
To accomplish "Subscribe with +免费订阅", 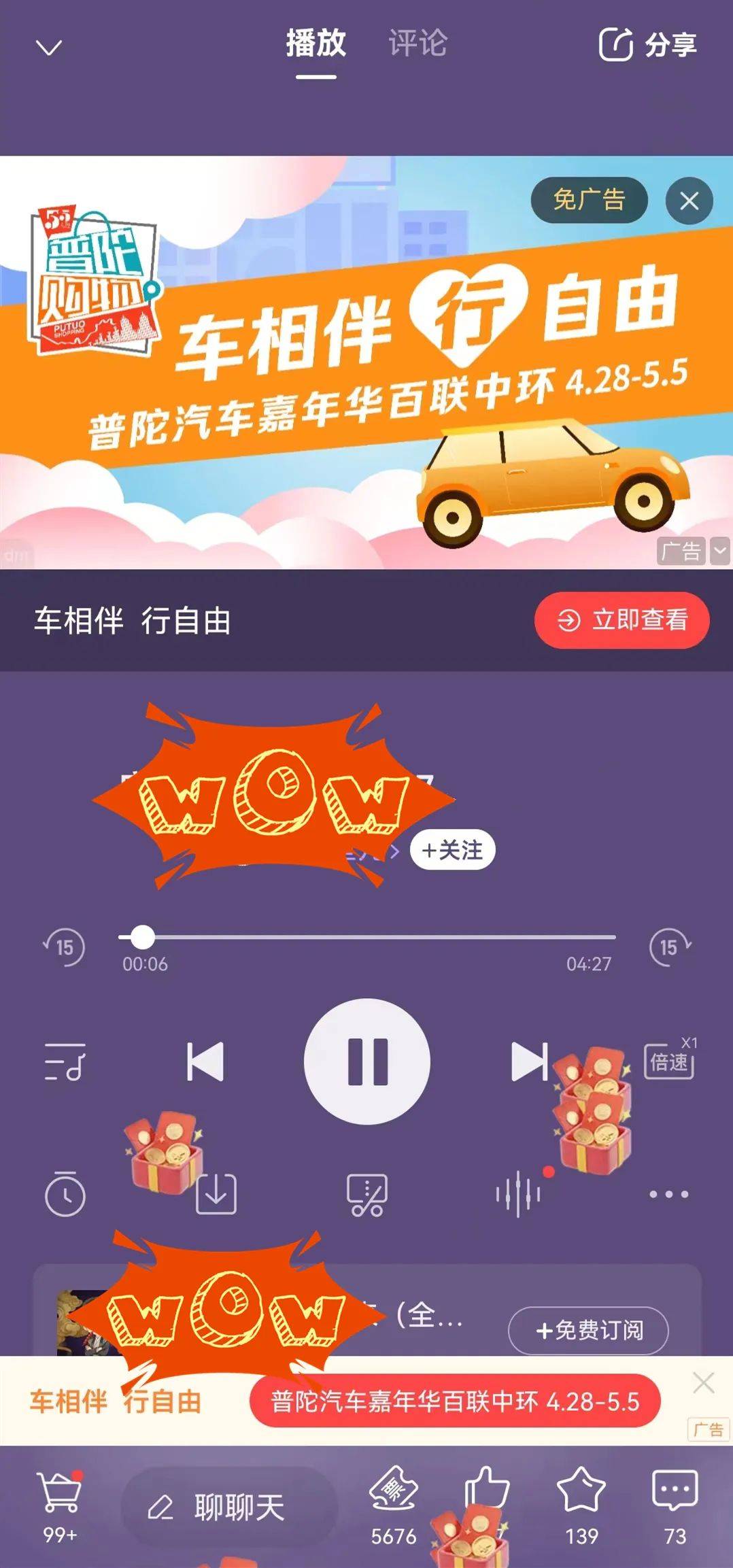I will (x=588, y=1330).
